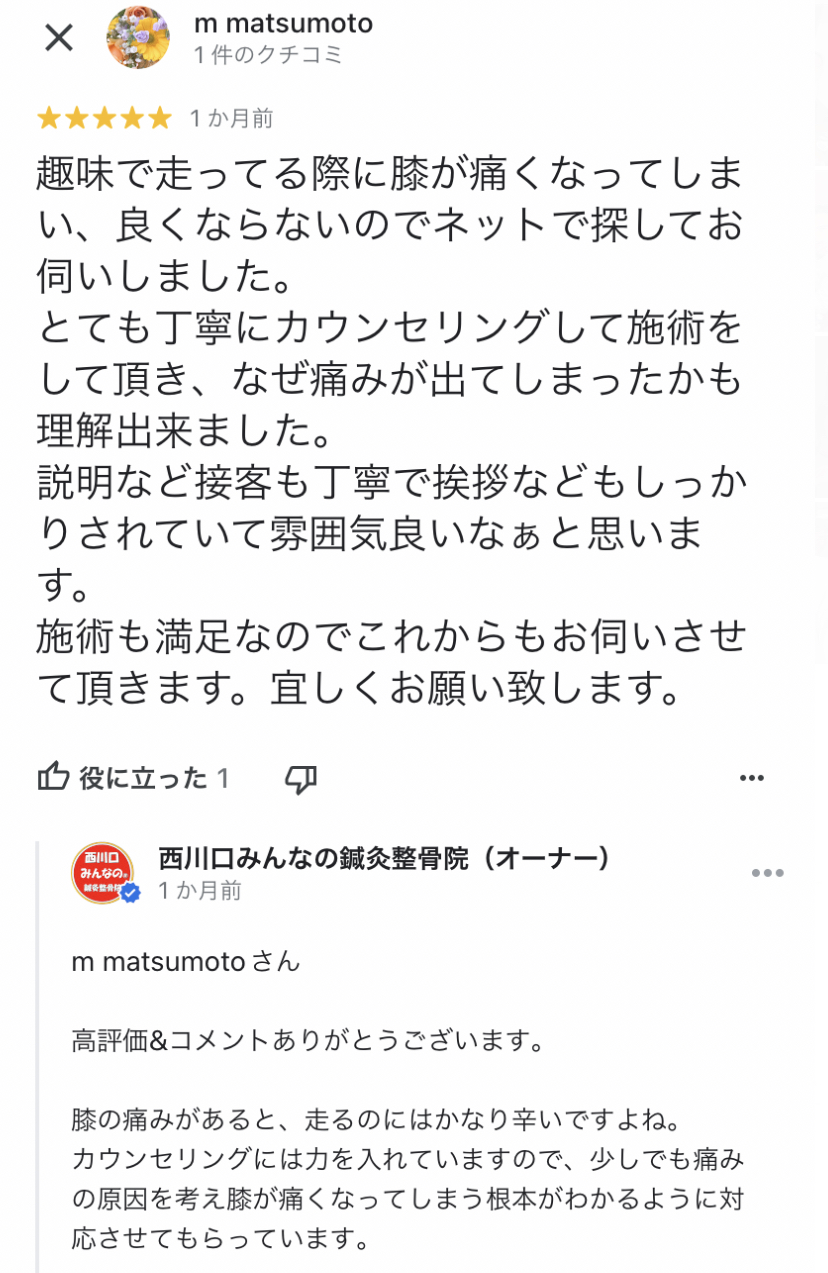This screenshot has width=828, height=1273.
Task: Tap the thumbs-down icon on the review
Action: coord(300,779)
